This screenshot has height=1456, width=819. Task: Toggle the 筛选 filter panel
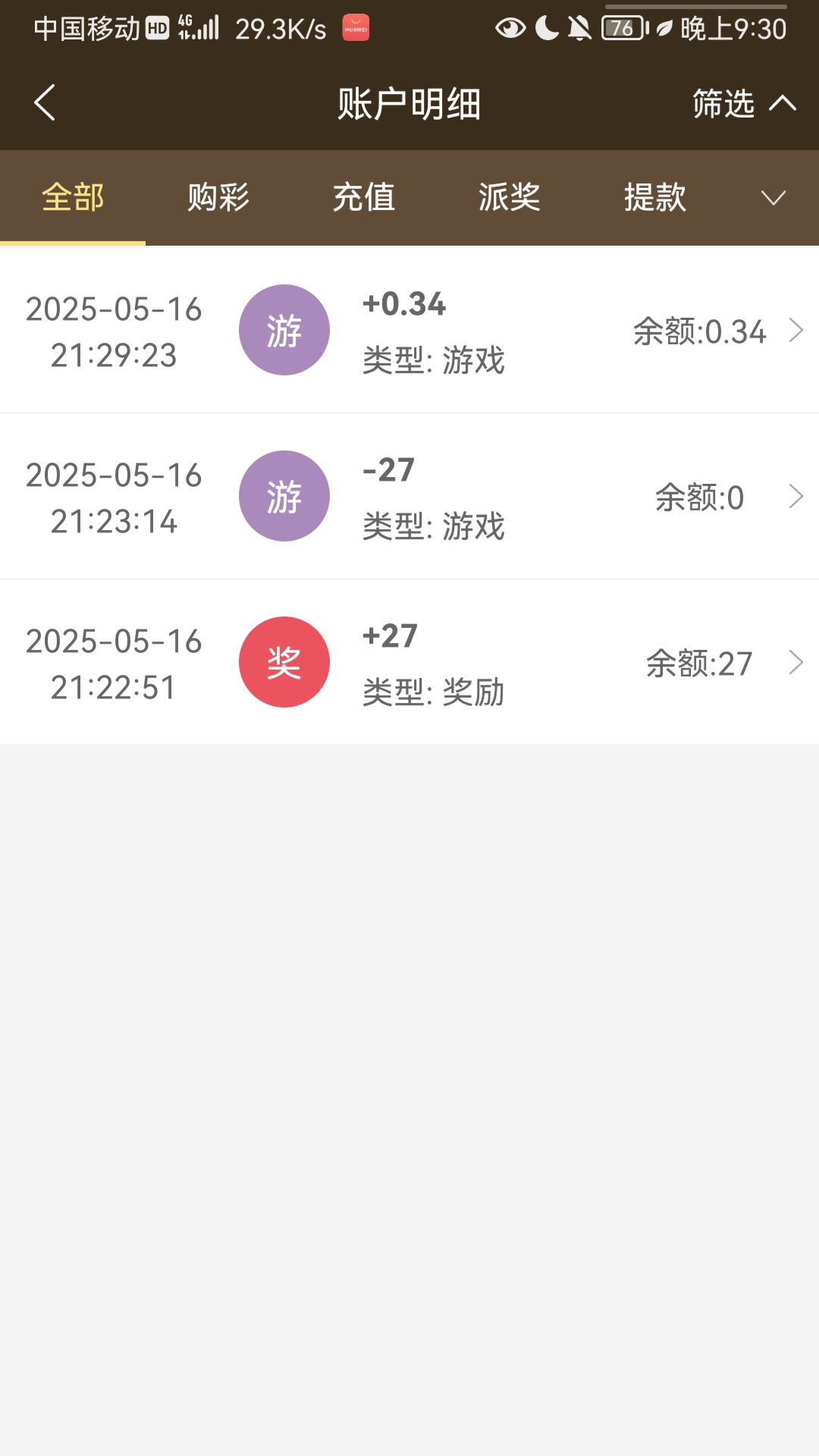(x=743, y=103)
